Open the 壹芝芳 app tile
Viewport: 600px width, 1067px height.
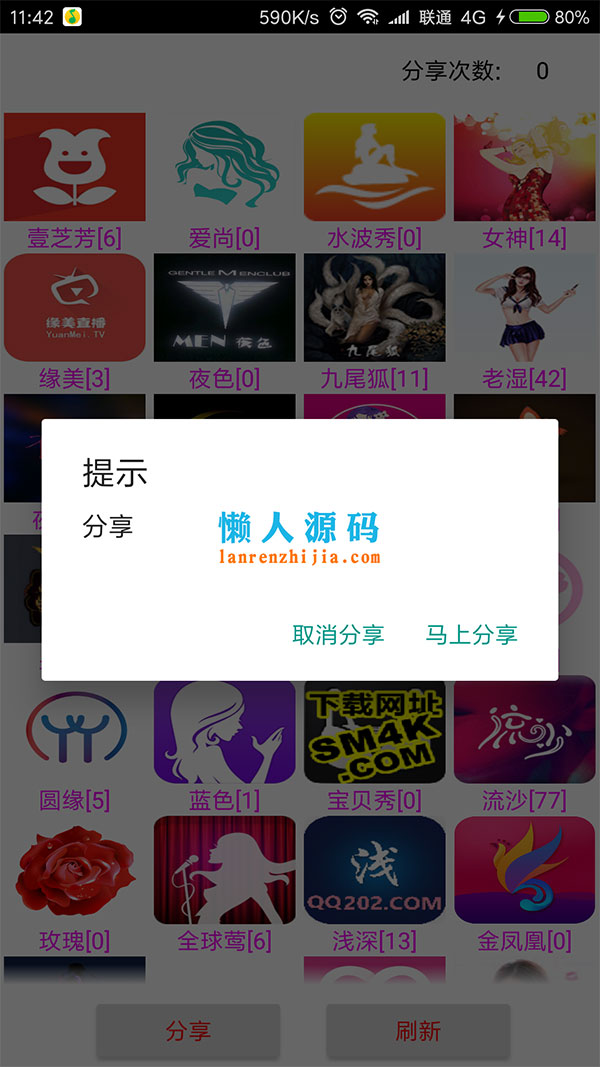[x=75, y=167]
